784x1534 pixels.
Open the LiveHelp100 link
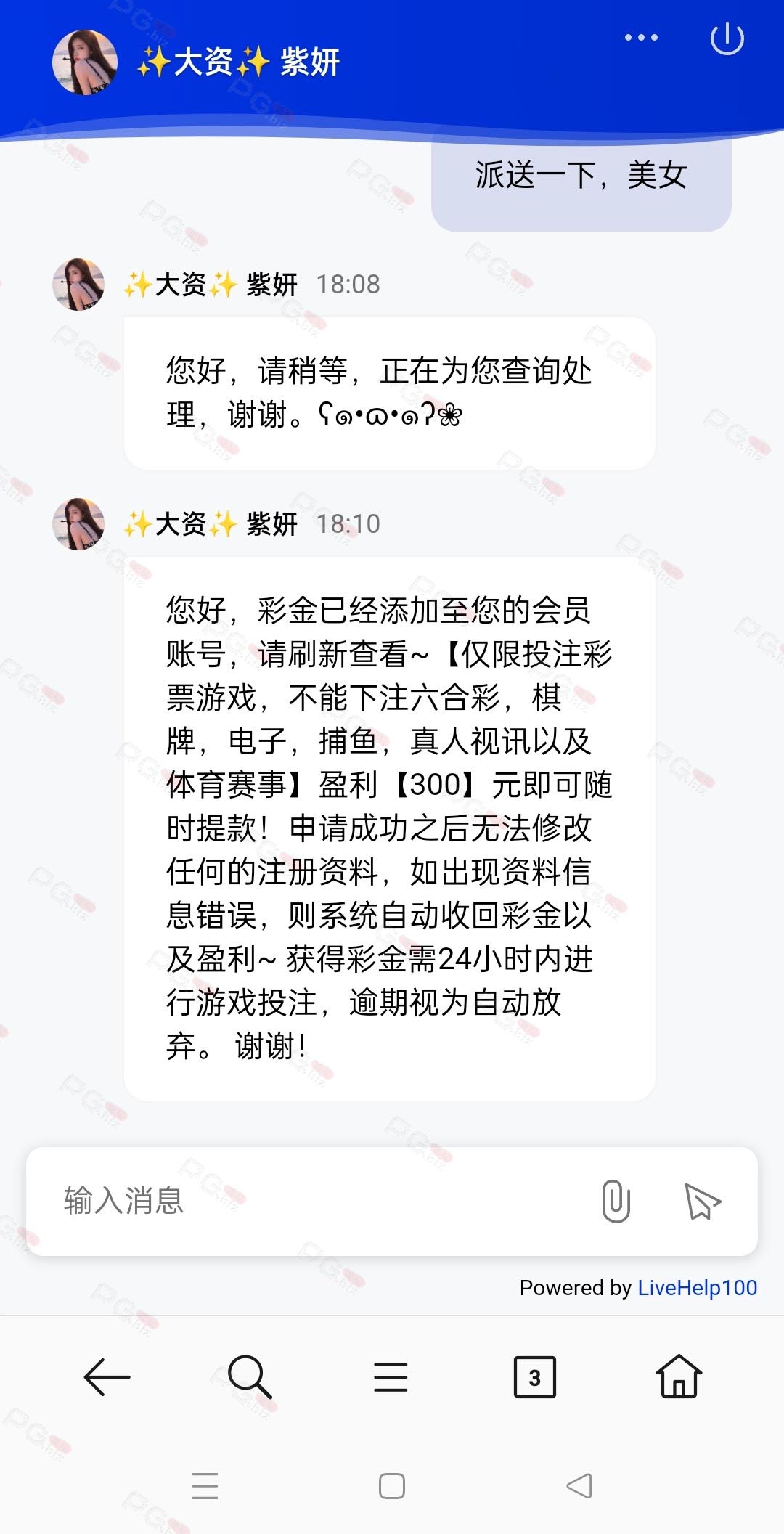click(697, 1287)
